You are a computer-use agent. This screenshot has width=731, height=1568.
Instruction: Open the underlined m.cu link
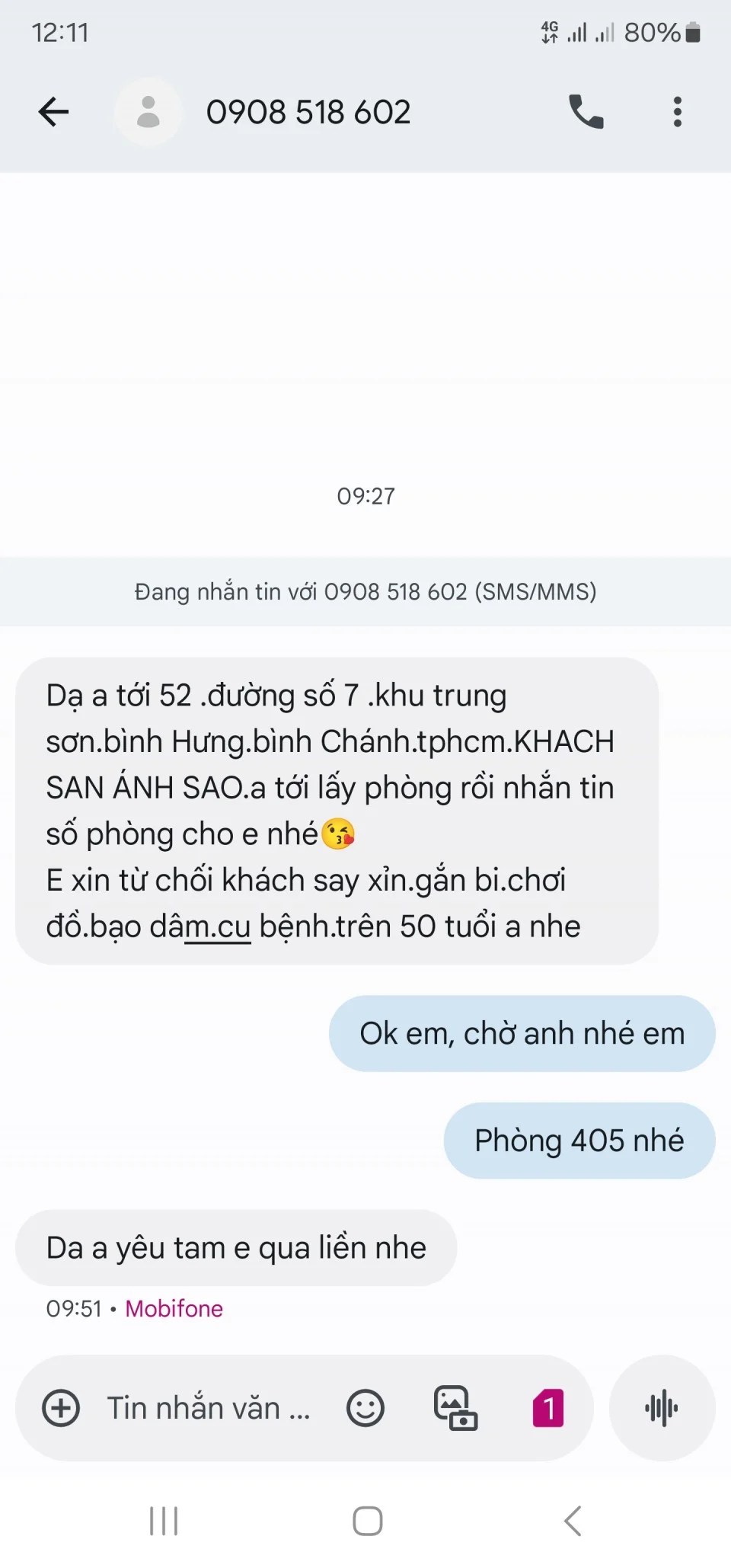point(218,926)
